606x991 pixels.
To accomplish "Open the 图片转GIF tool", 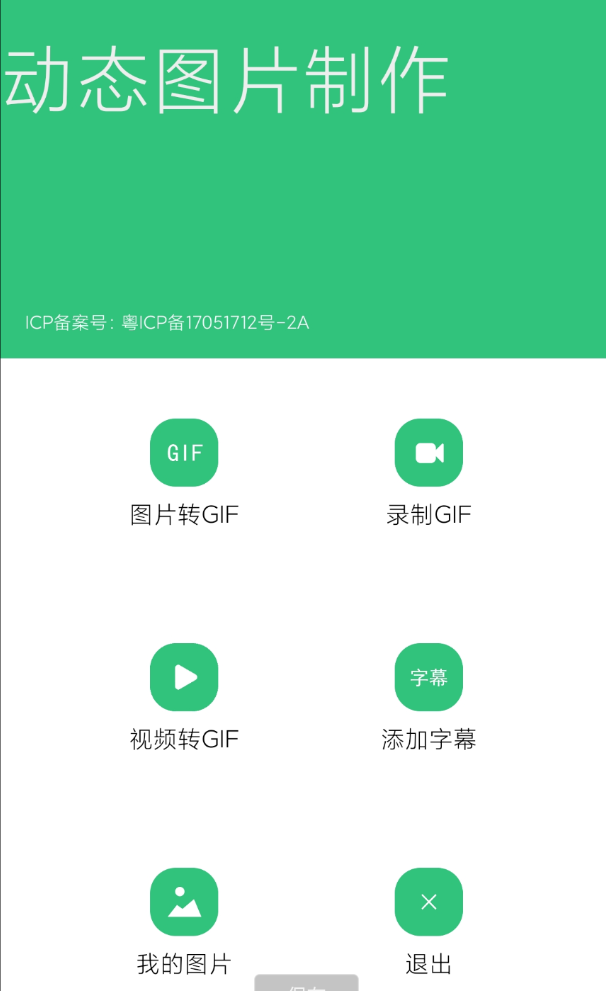I will pos(184,453).
